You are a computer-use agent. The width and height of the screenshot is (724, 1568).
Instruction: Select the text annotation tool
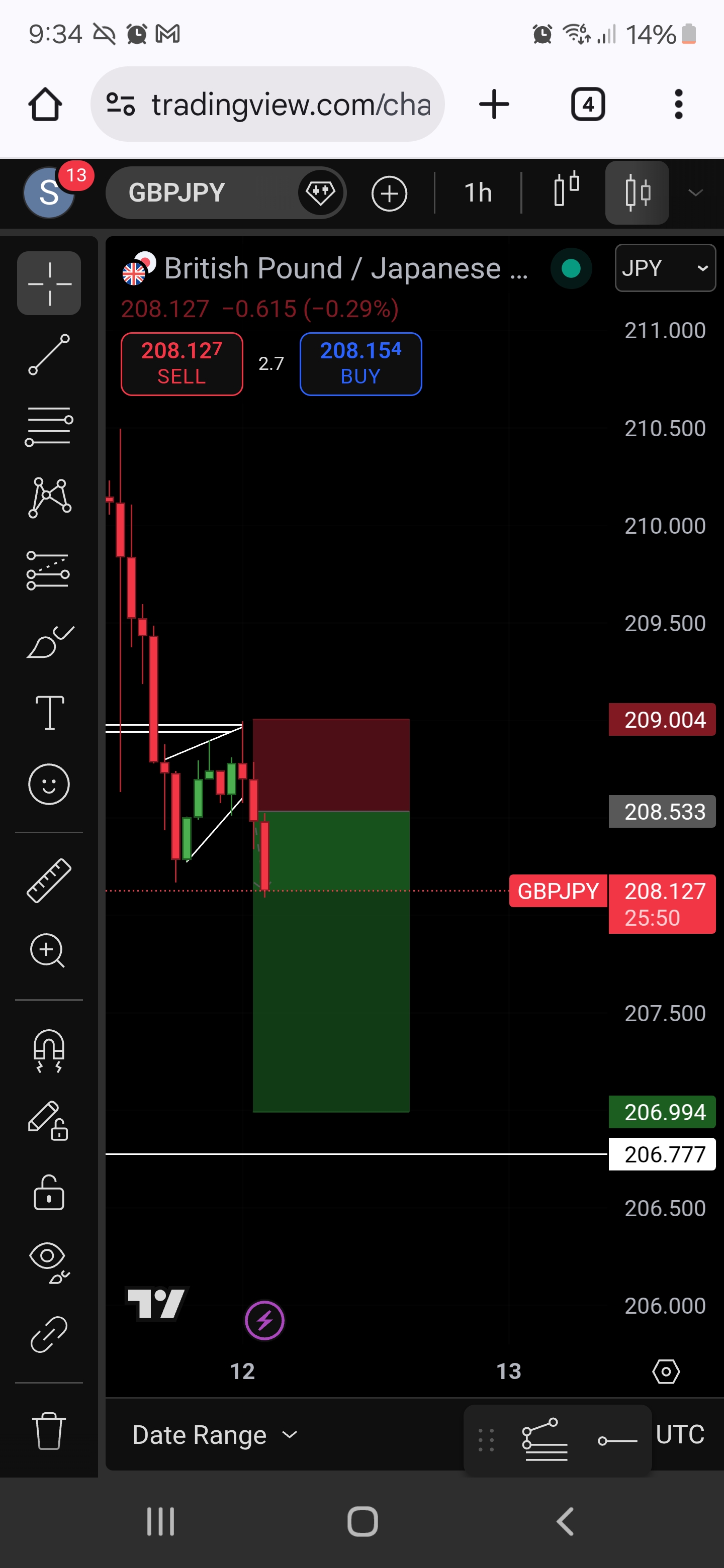tap(49, 712)
